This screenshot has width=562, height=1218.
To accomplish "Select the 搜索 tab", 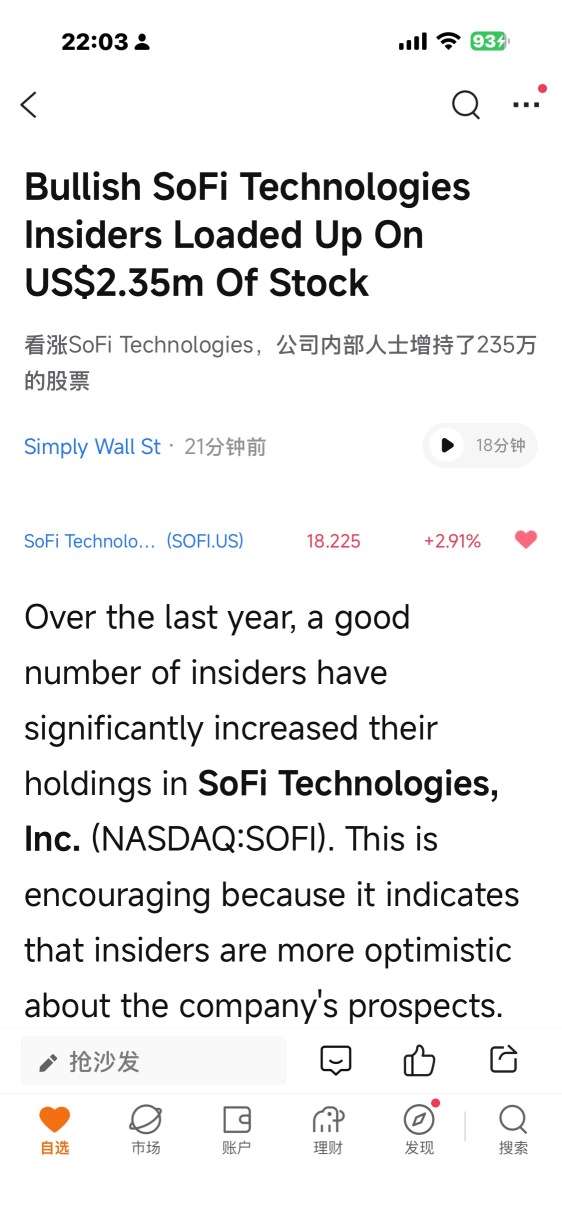I will pyautogui.click(x=513, y=1130).
